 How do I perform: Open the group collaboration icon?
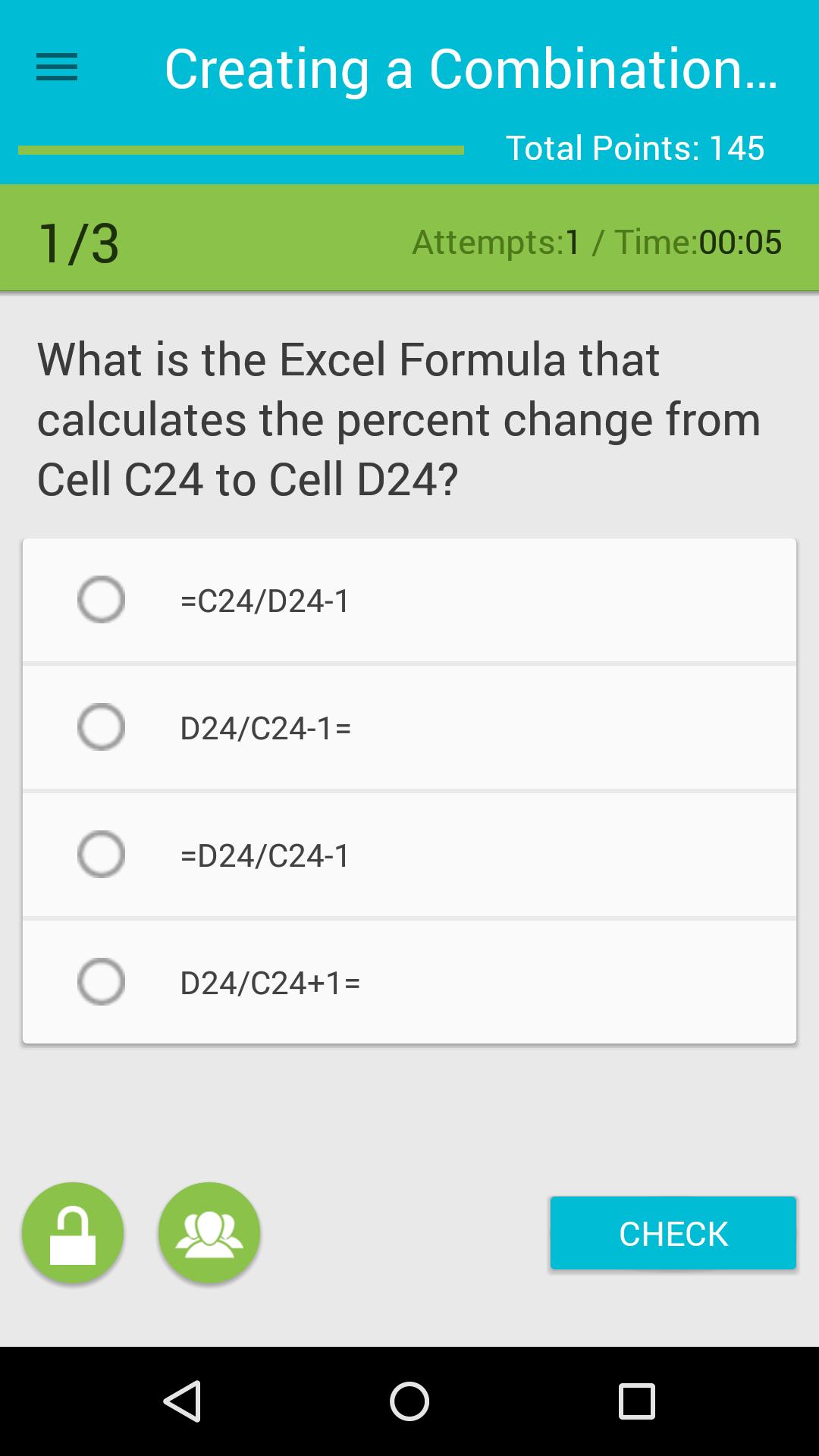[209, 1232]
